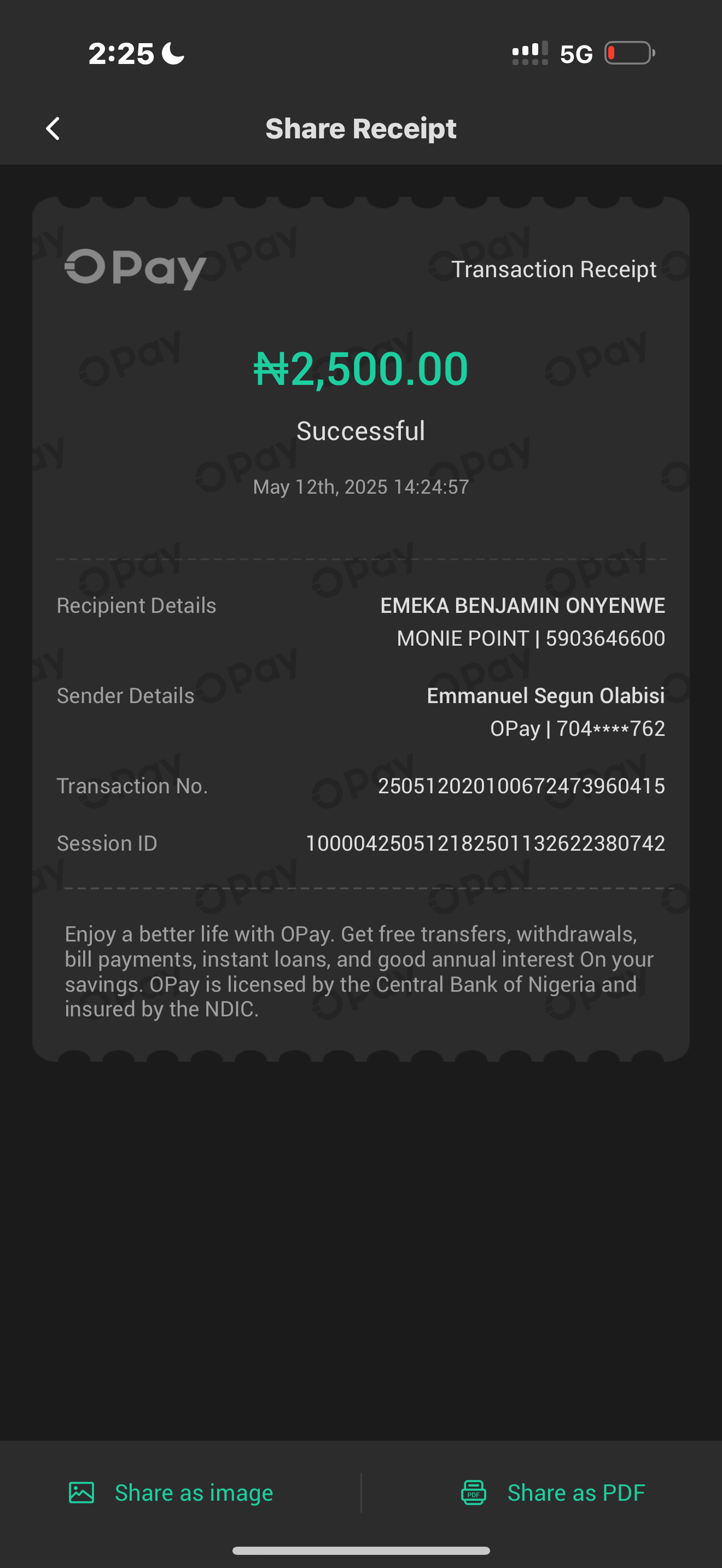Share the receipt as PDF
The height and width of the screenshot is (1568, 722).
(553, 1493)
